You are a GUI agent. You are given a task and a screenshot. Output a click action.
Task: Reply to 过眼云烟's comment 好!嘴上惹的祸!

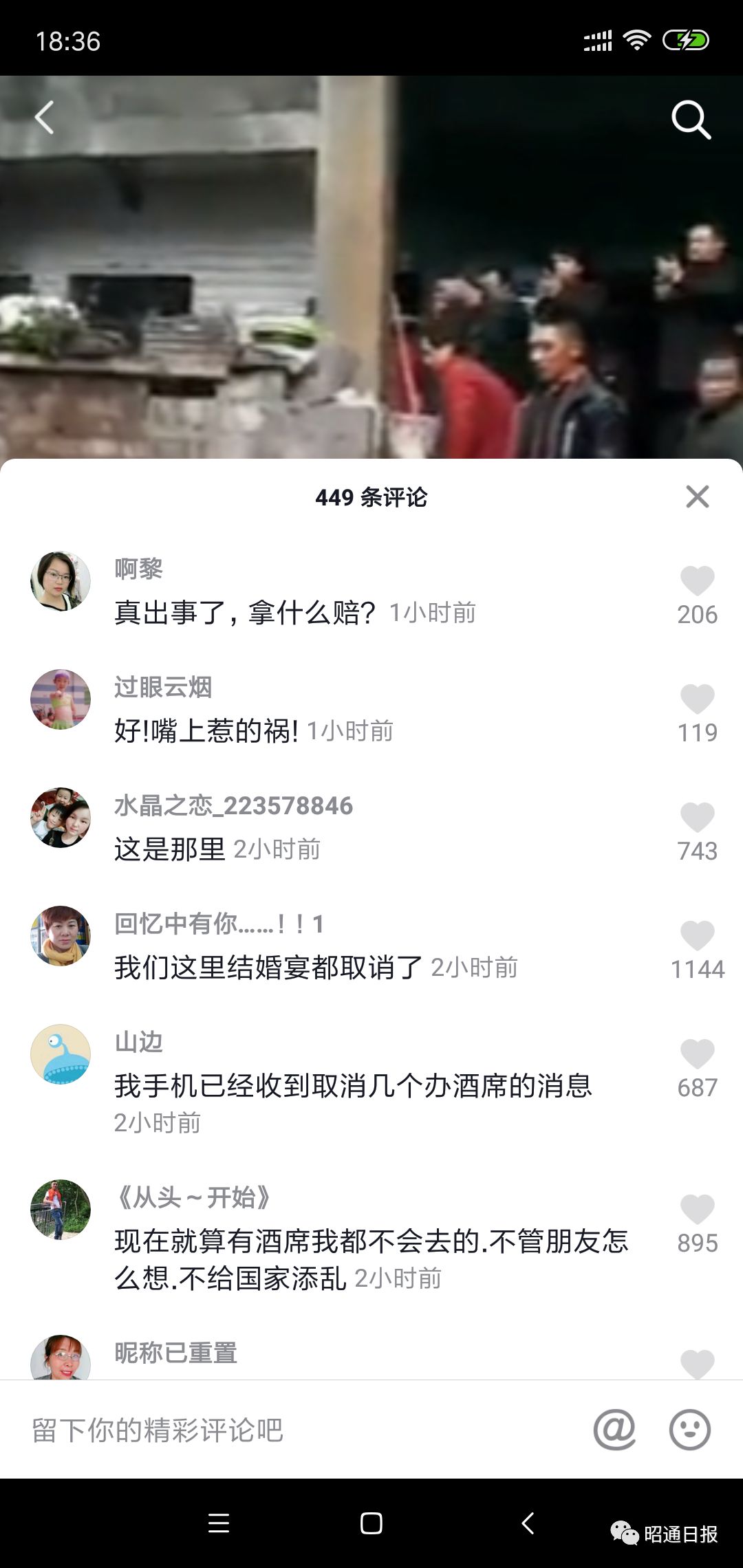coord(206,731)
